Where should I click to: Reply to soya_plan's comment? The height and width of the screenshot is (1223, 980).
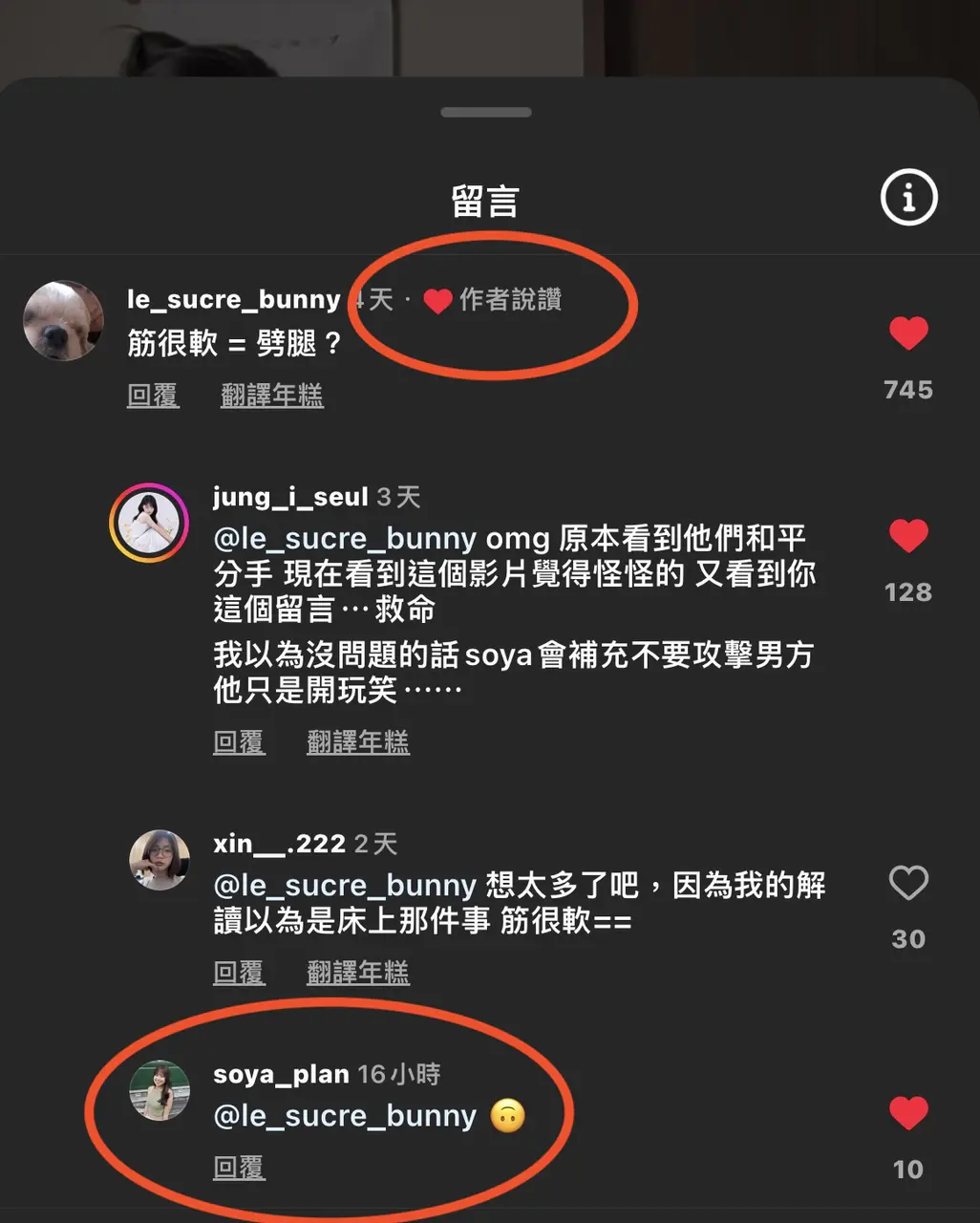(239, 1167)
